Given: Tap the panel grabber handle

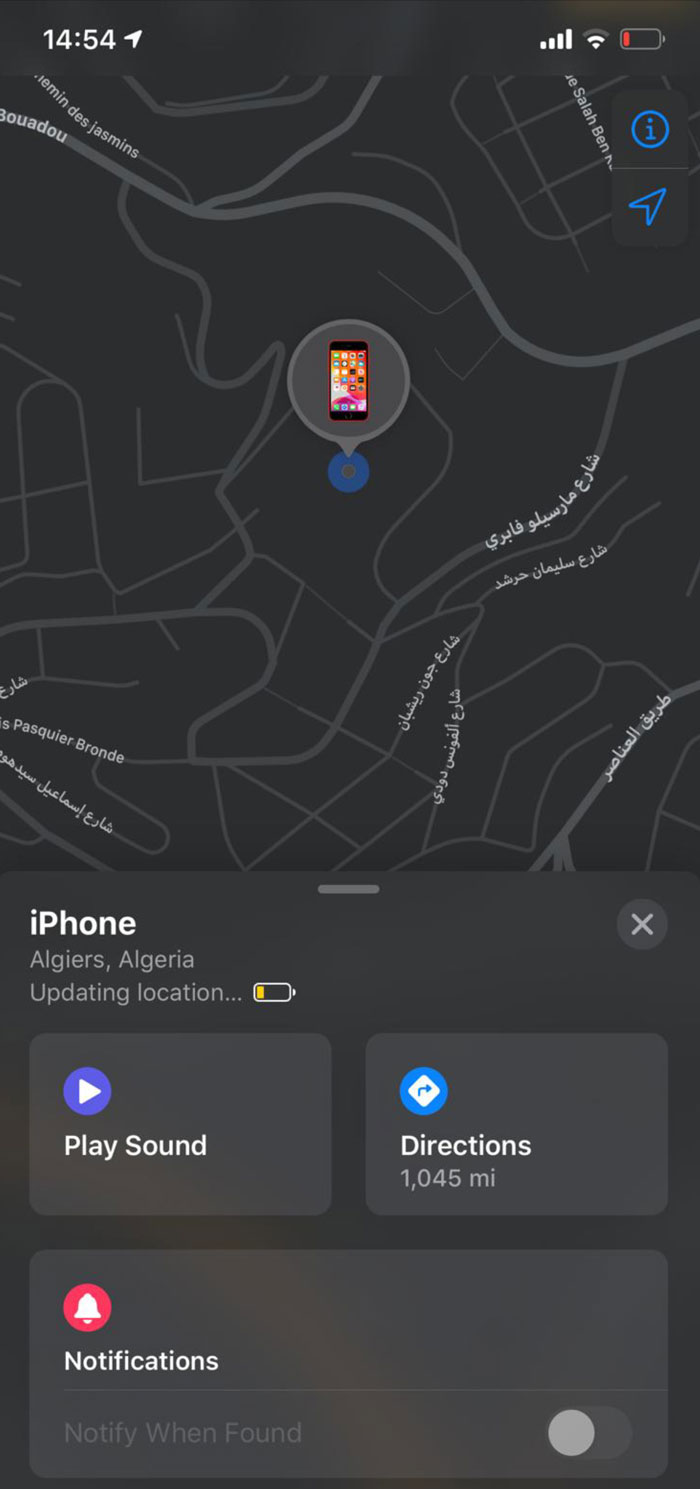Looking at the screenshot, I should coord(349,889).
